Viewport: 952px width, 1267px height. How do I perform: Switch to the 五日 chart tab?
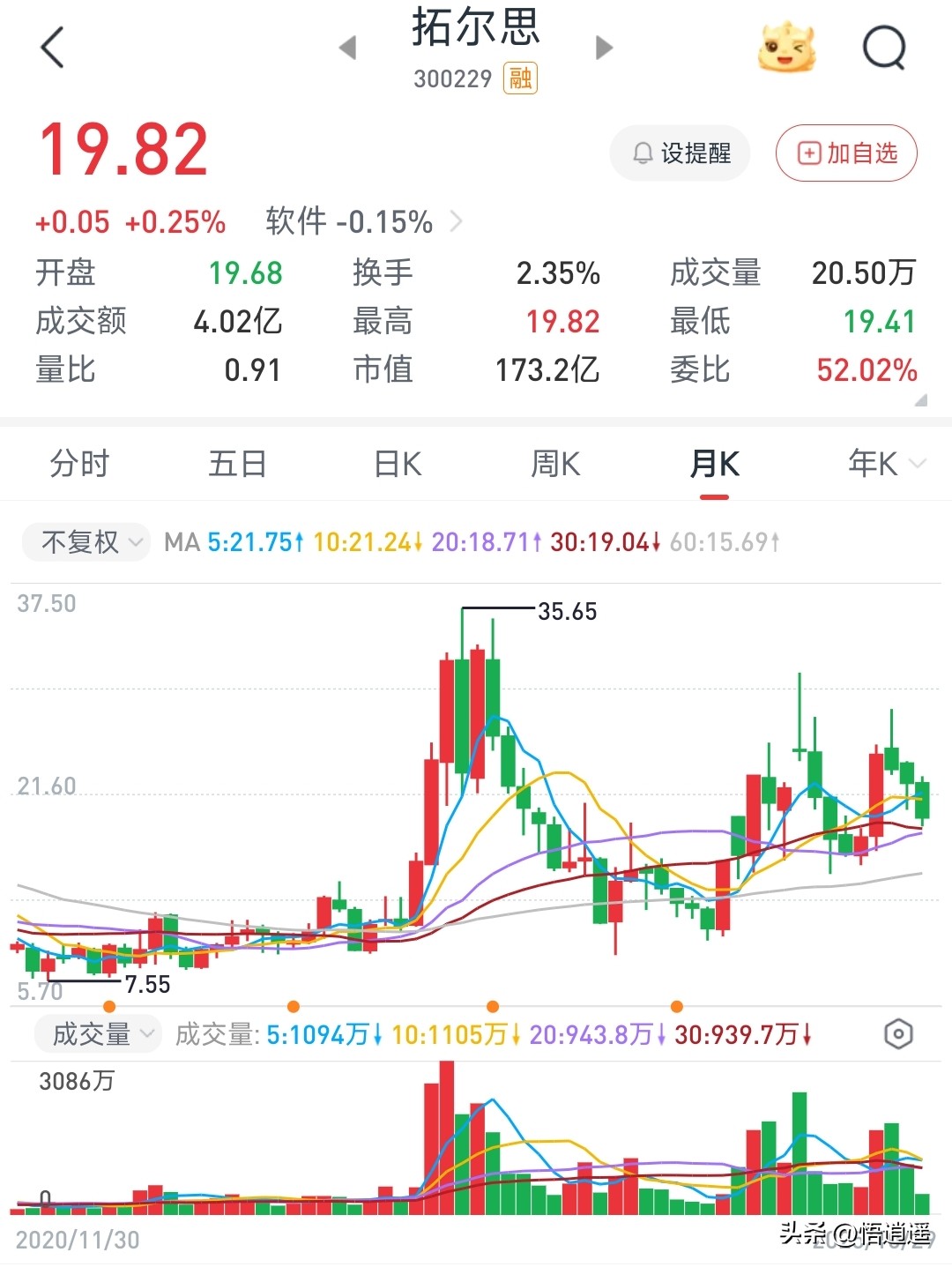tap(237, 464)
